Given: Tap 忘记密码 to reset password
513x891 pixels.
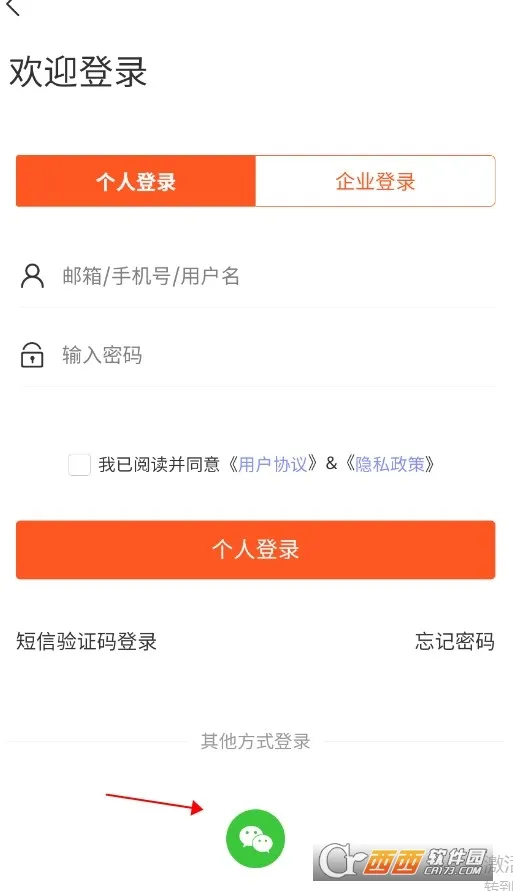Looking at the screenshot, I should point(454,642).
